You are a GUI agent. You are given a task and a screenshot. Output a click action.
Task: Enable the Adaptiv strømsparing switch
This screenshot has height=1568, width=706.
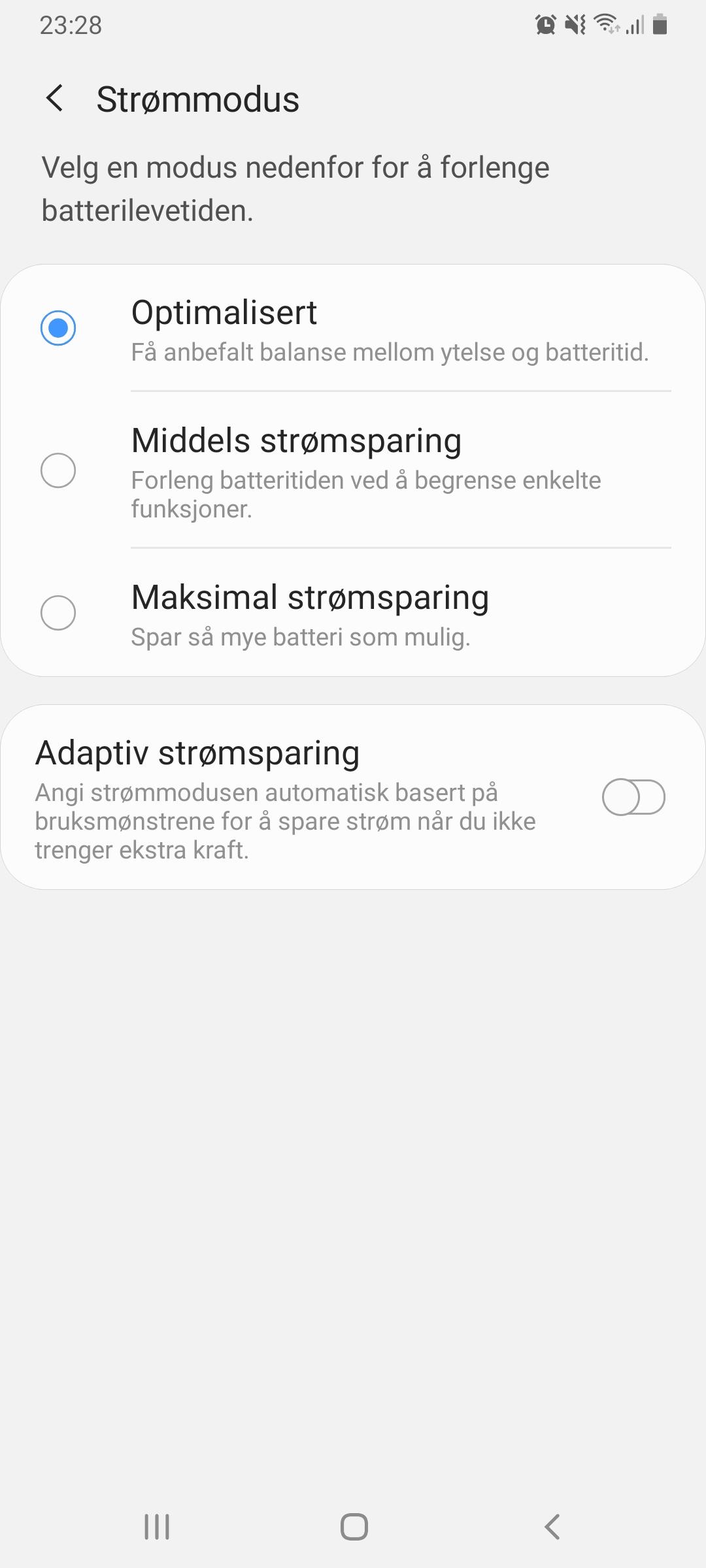(x=633, y=797)
